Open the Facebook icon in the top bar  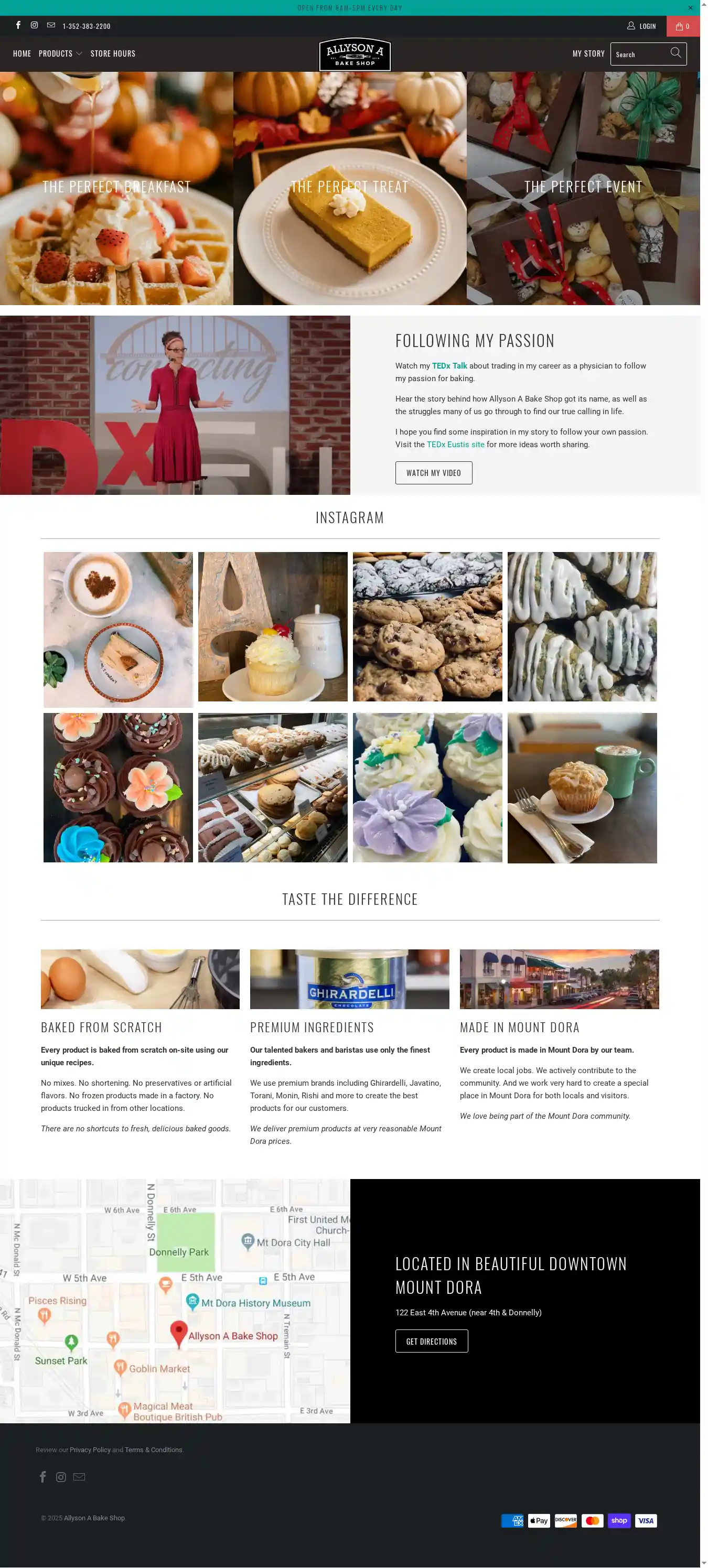point(18,26)
